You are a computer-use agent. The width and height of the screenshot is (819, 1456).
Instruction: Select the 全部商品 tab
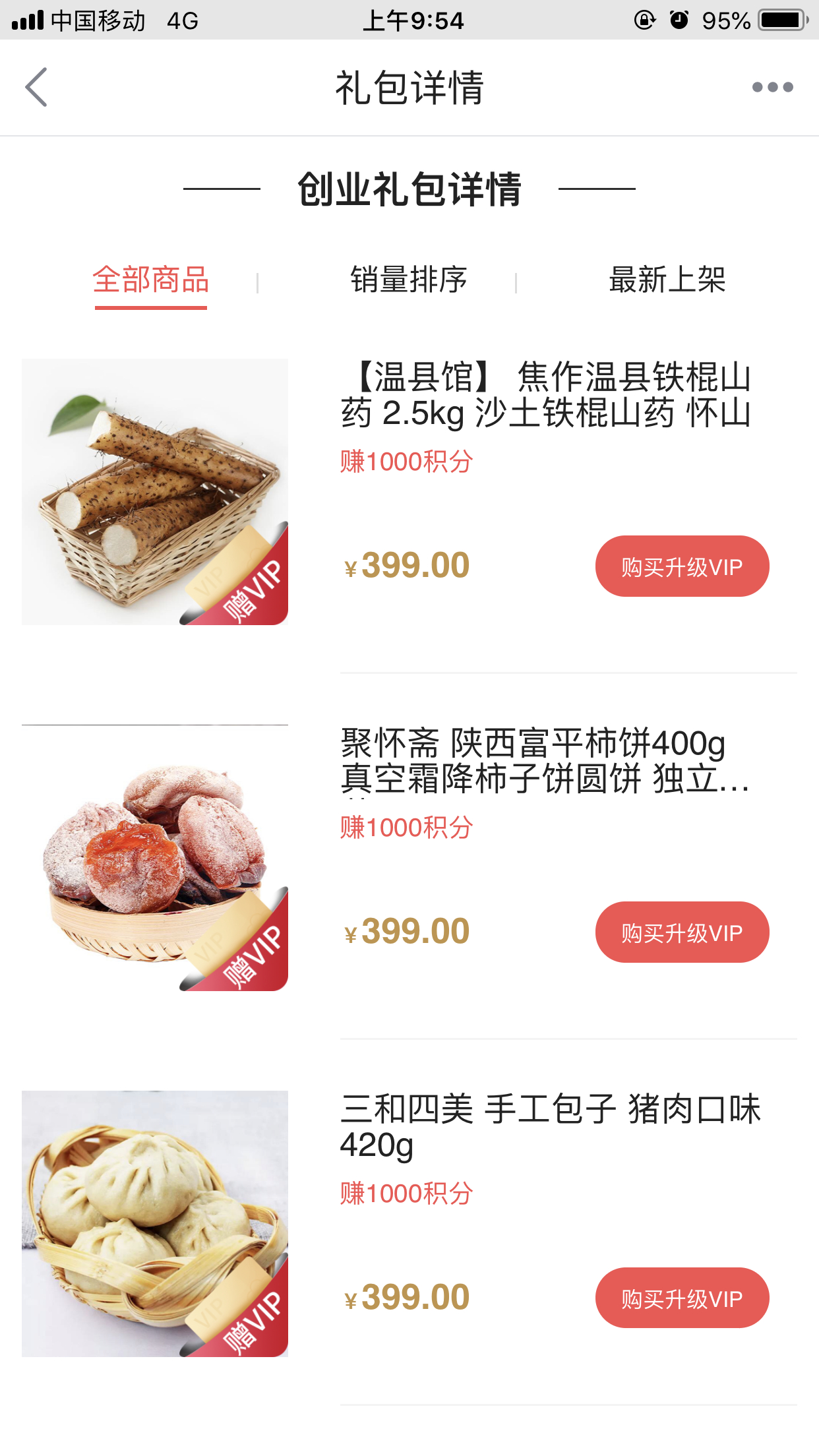[151, 280]
